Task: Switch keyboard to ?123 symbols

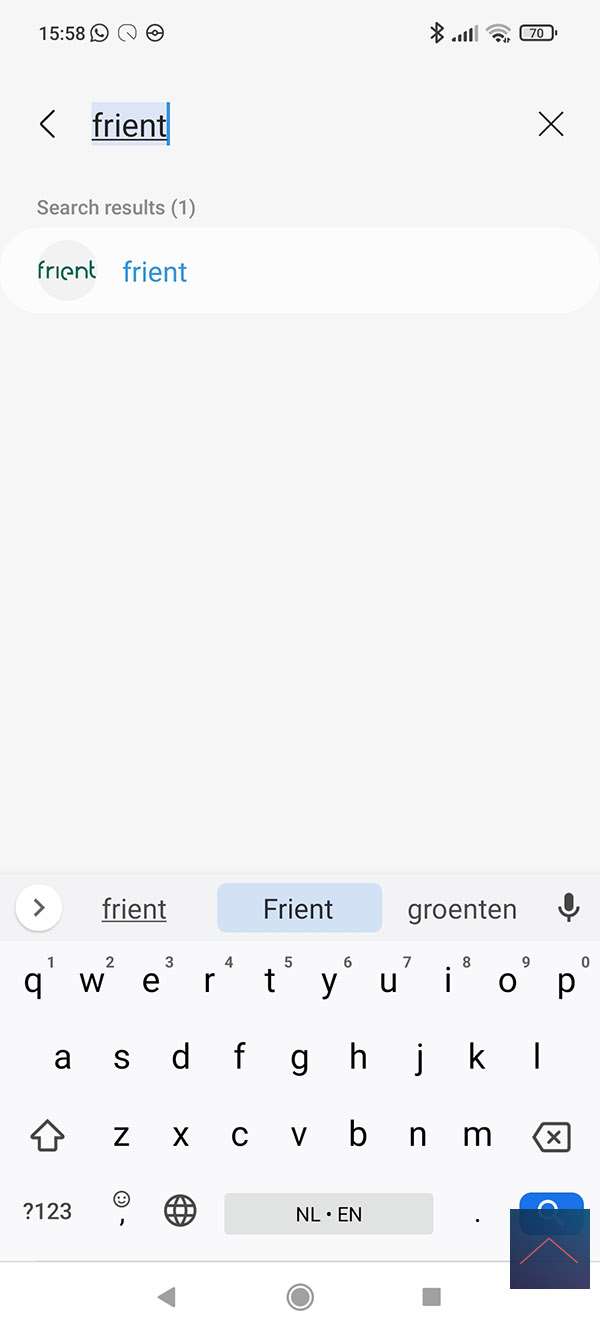Action: 47,1212
